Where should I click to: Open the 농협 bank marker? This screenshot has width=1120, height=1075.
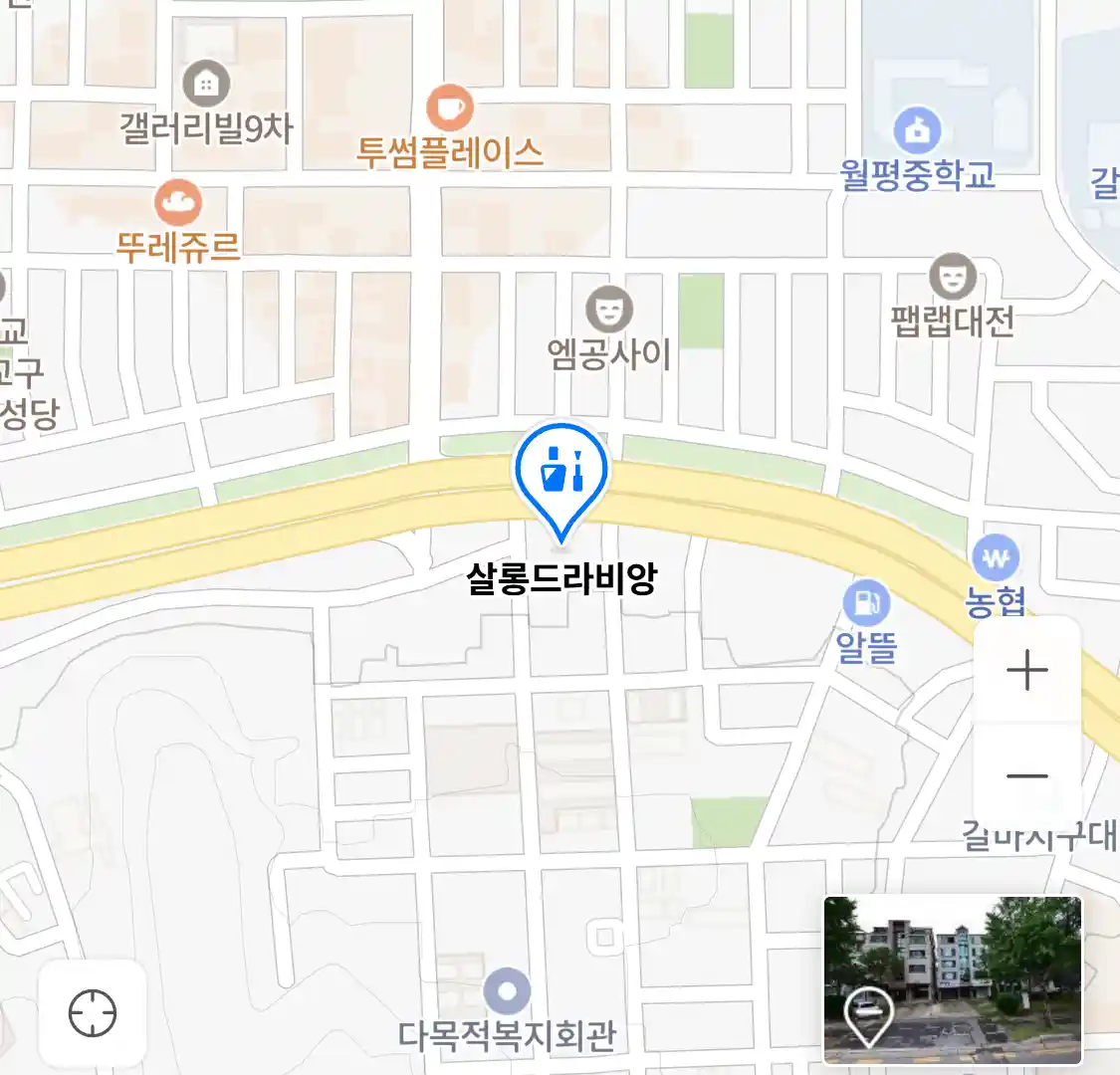996,558
